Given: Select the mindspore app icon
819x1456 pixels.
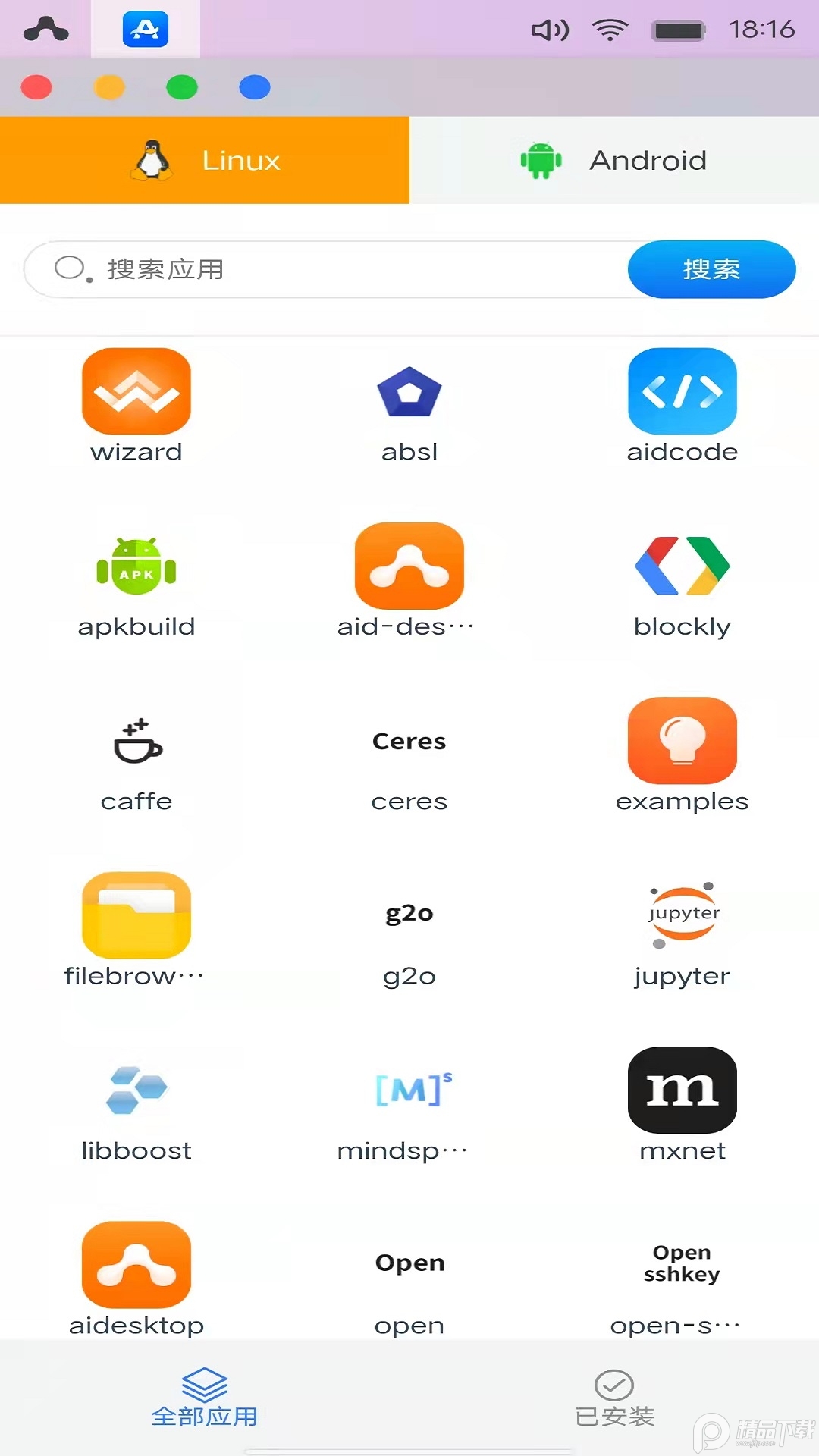Looking at the screenshot, I should (x=409, y=1090).
